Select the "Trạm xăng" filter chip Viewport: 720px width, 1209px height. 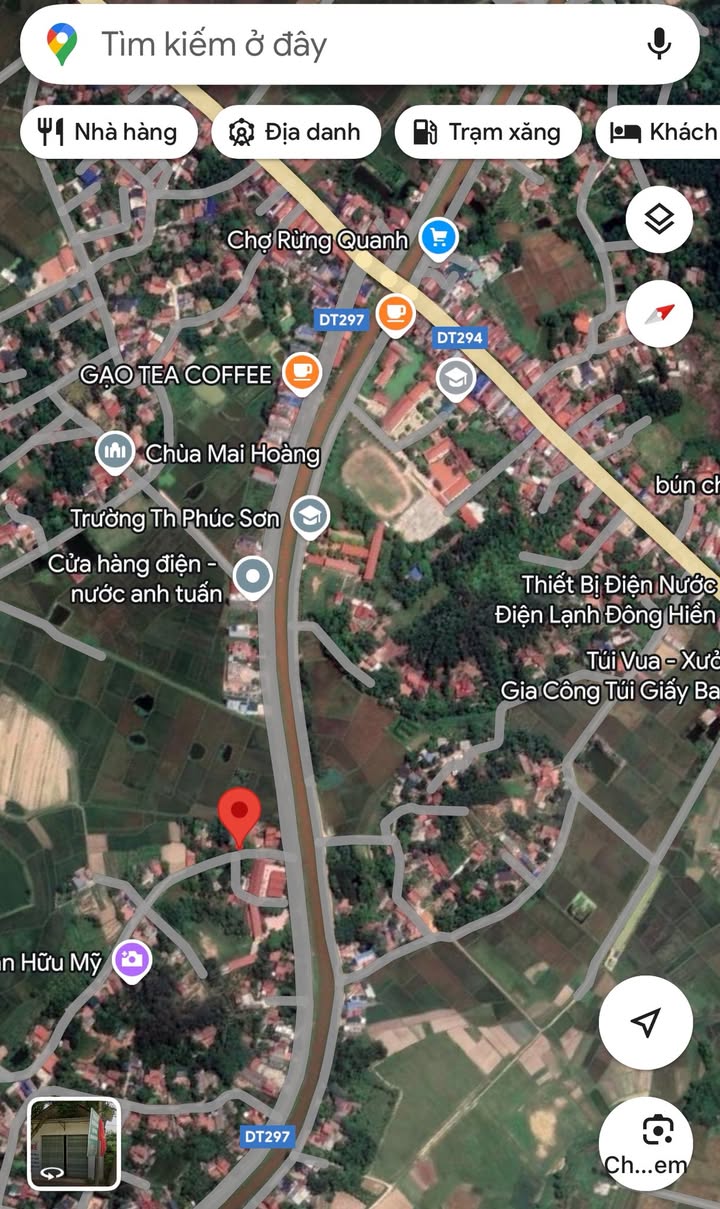click(487, 132)
